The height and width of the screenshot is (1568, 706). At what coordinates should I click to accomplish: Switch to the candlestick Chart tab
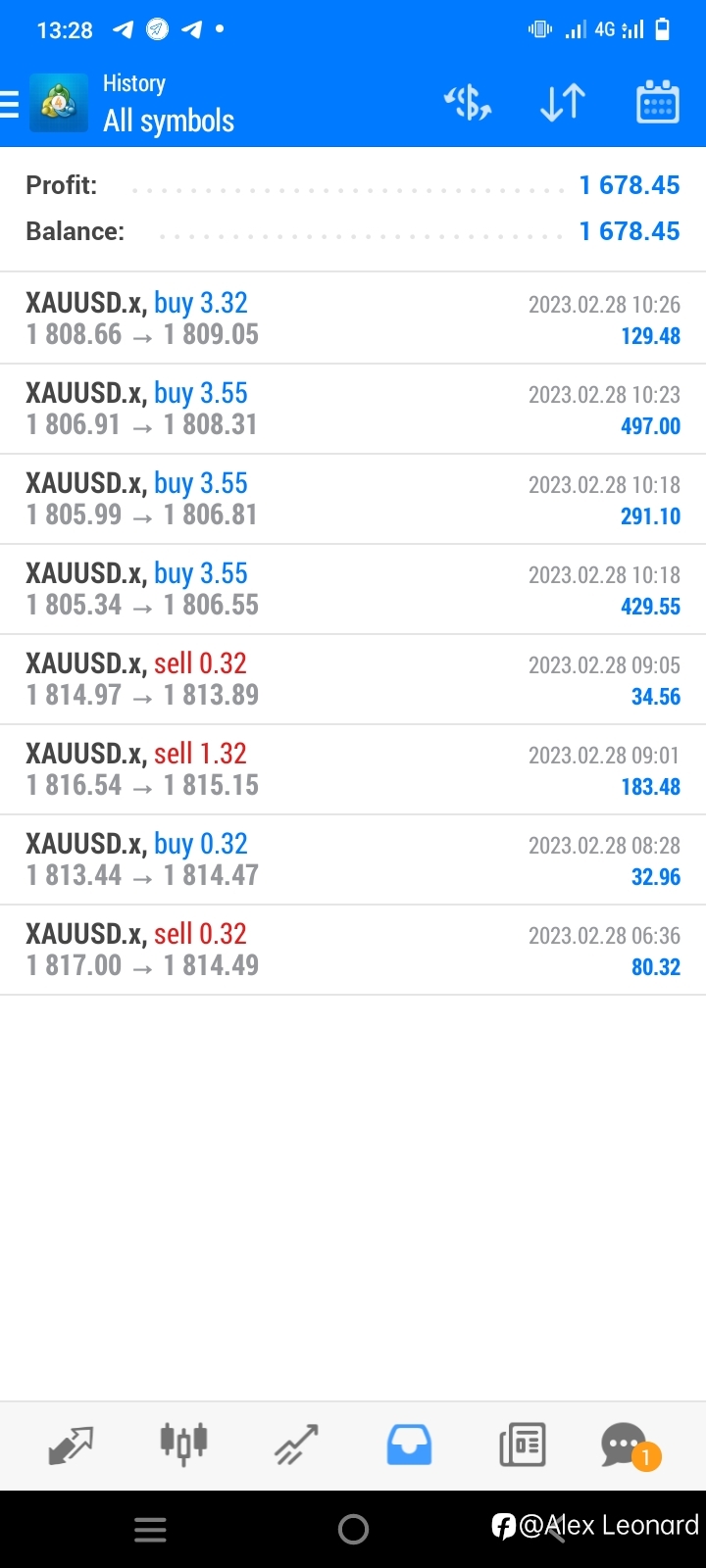183,1445
